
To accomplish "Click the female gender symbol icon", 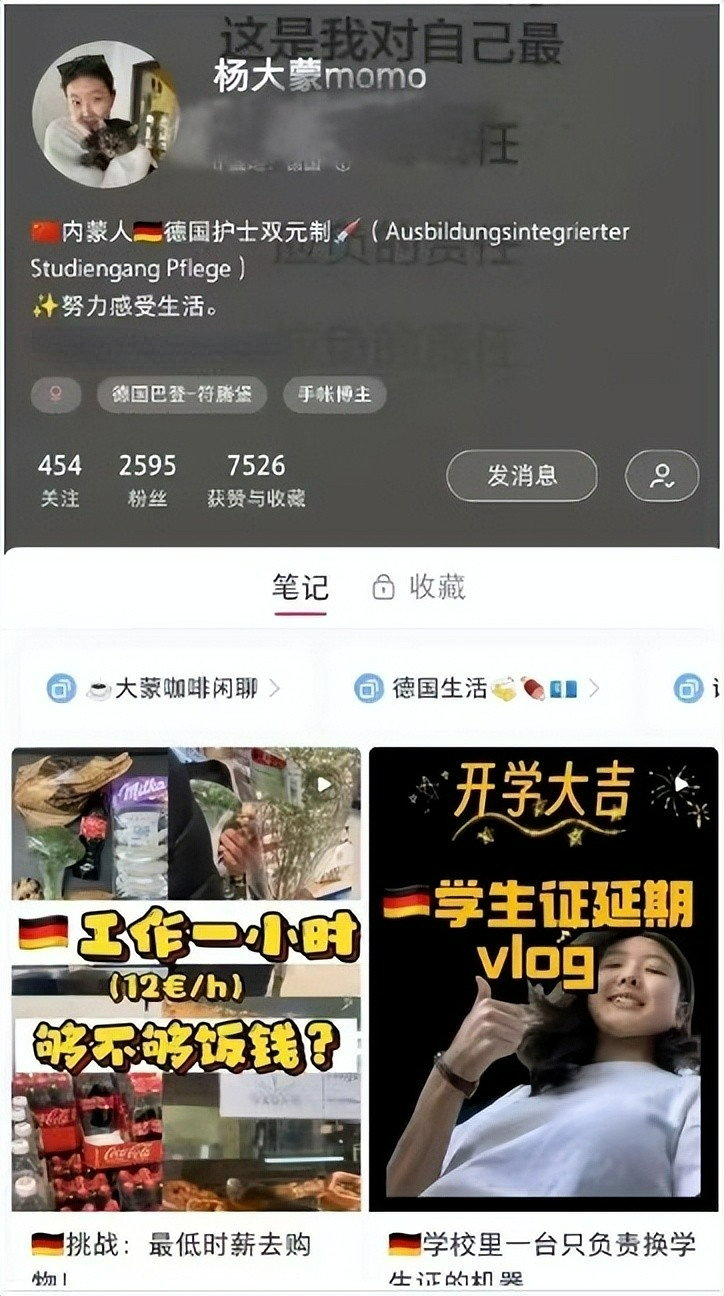I will (57, 395).
